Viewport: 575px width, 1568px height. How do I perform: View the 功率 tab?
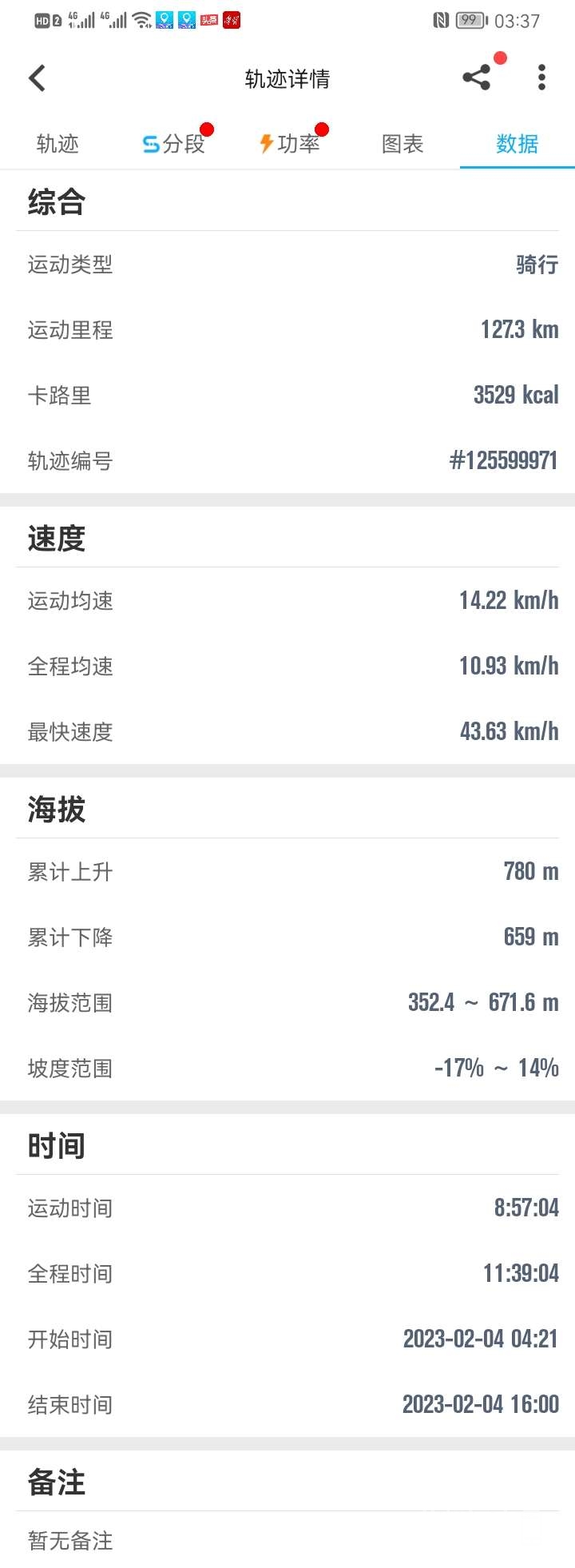tap(290, 144)
